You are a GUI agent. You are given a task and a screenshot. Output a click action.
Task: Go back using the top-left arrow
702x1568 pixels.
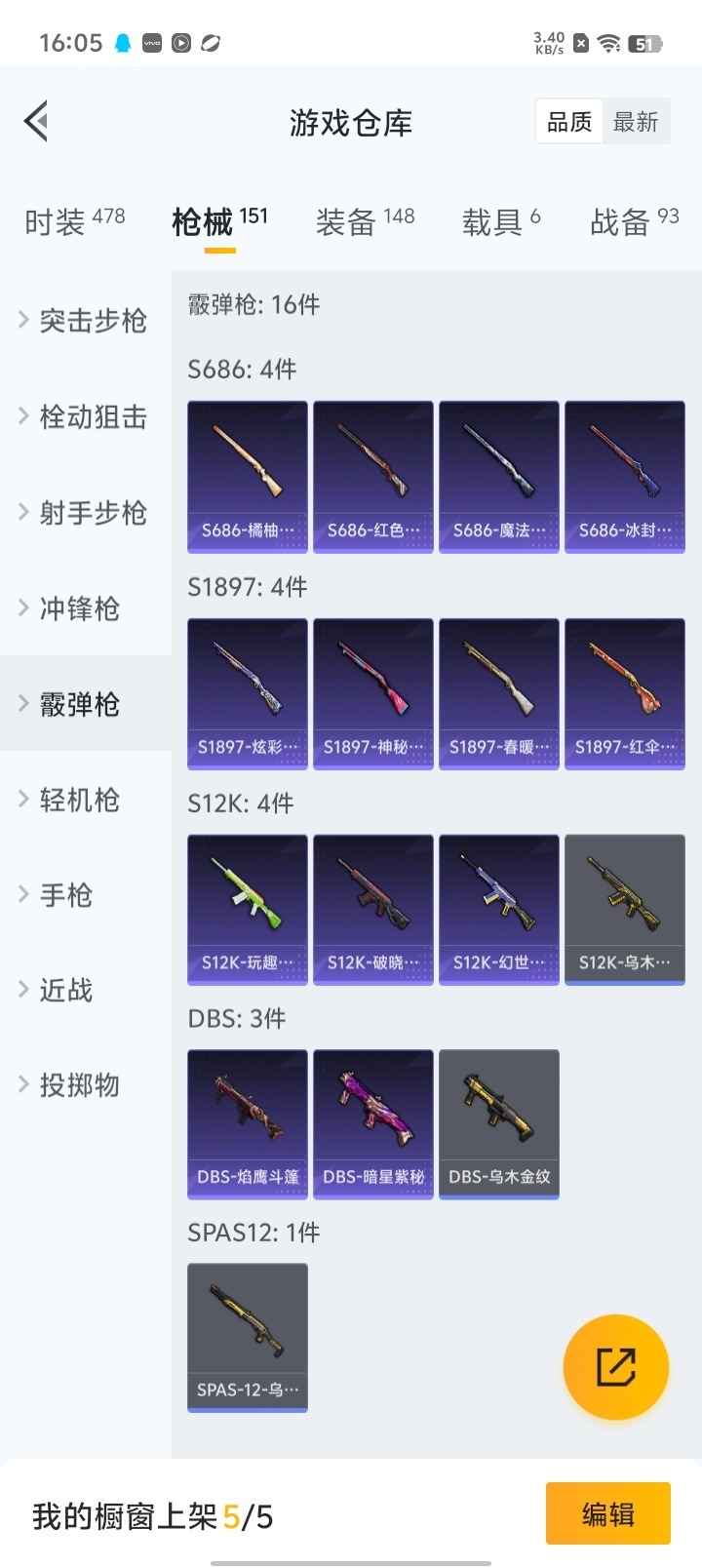[37, 122]
